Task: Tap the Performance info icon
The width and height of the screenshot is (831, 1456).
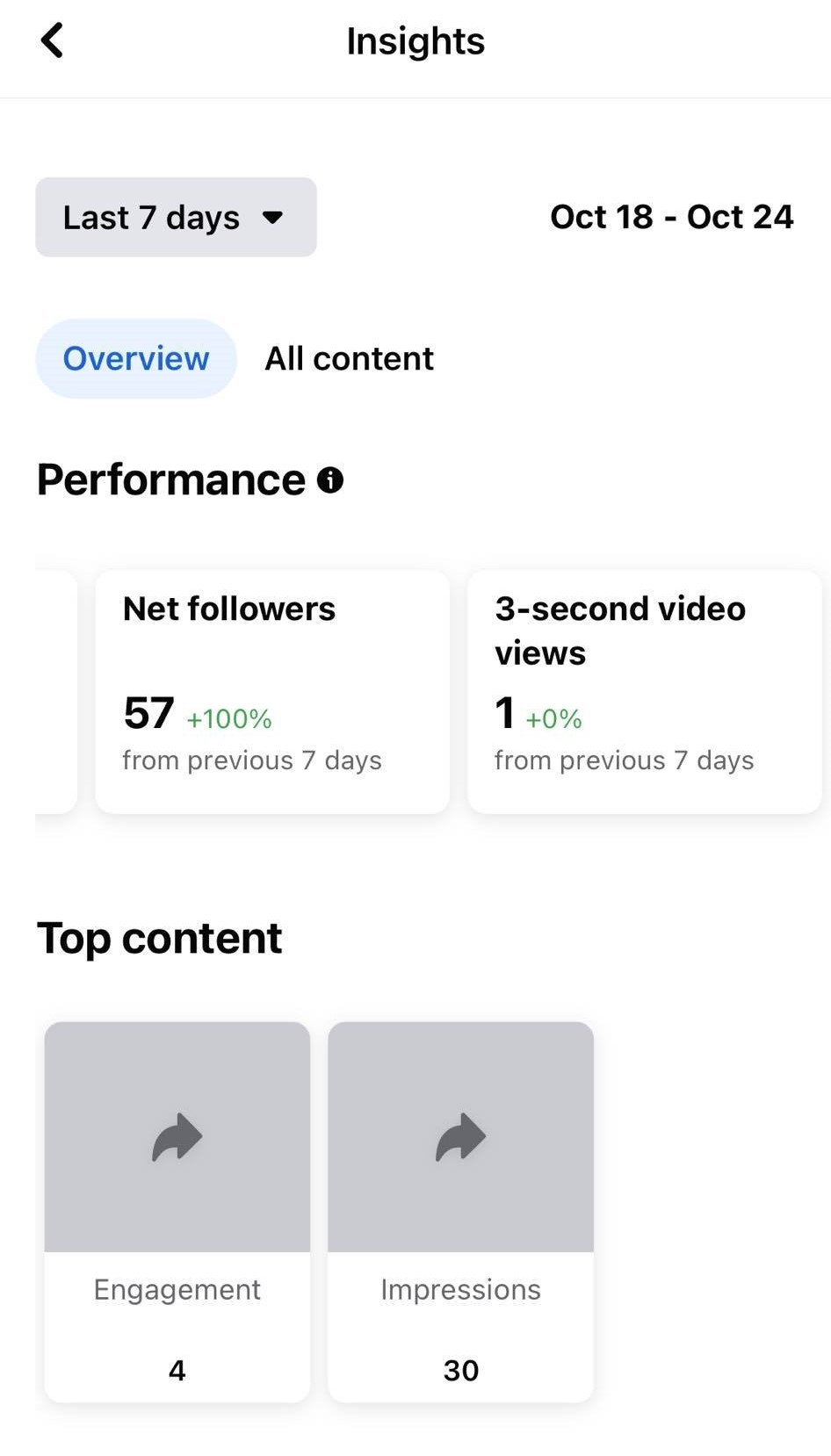Action: tap(330, 479)
